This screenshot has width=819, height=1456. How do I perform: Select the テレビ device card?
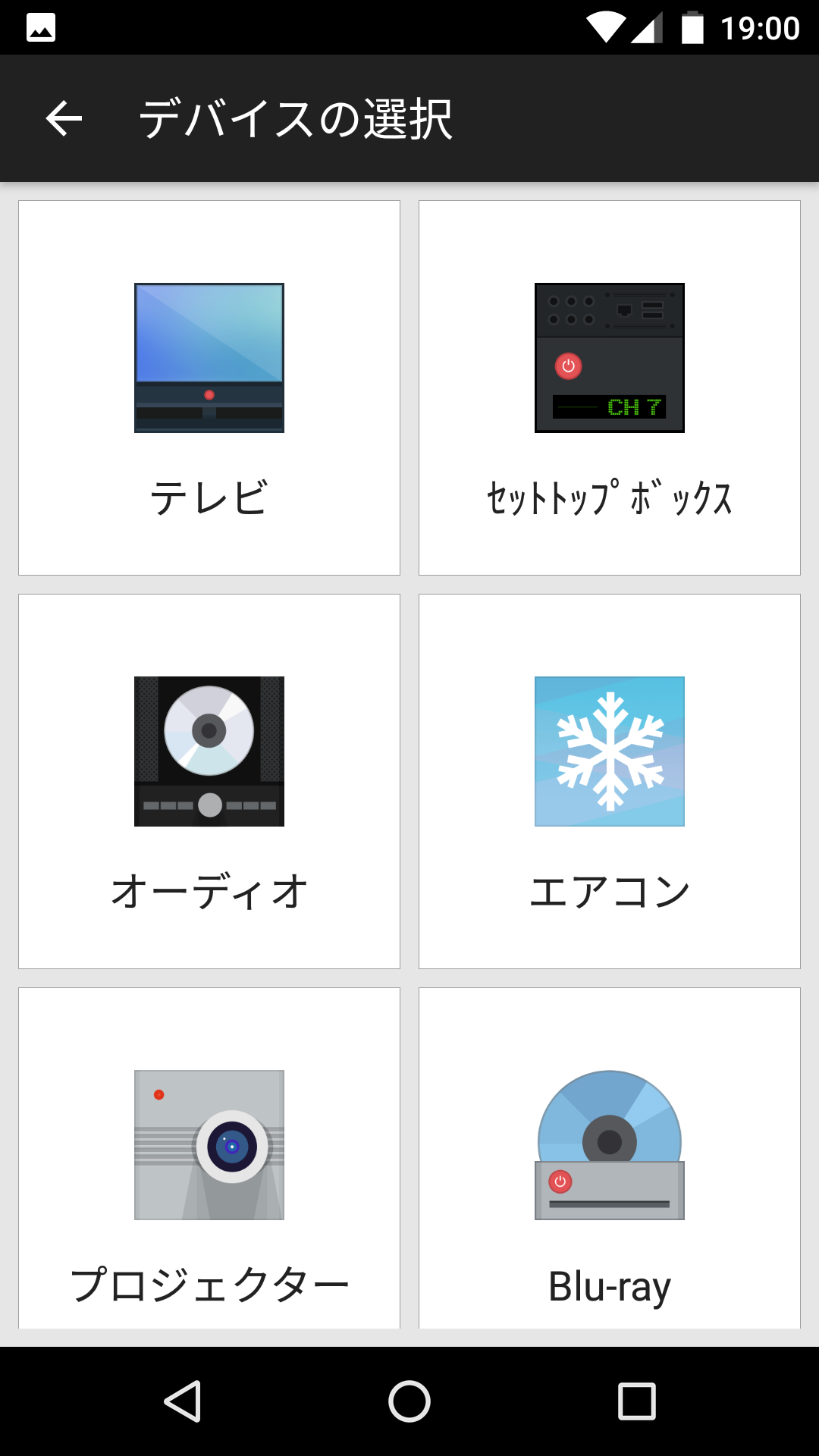click(x=209, y=388)
